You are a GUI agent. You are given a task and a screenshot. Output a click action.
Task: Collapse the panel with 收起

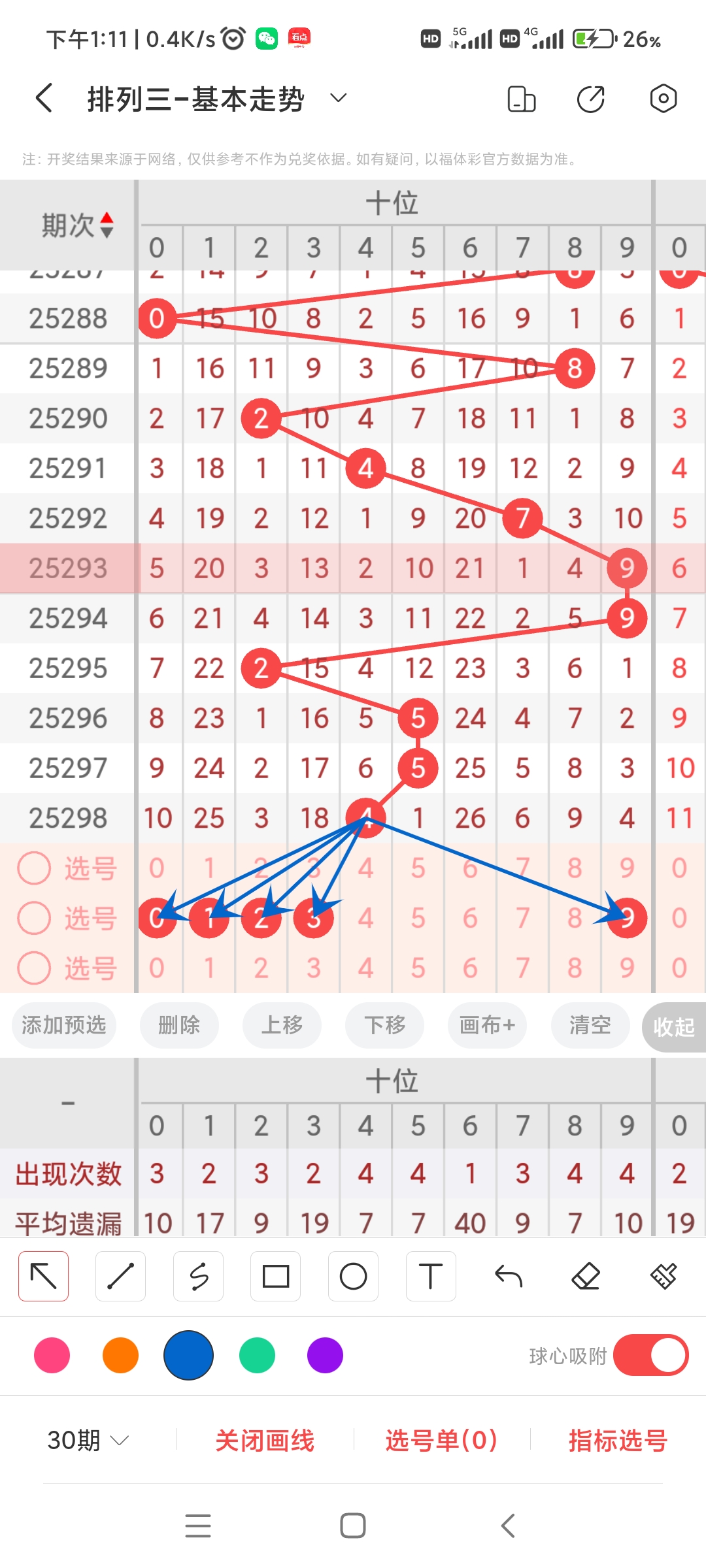tap(673, 1027)
